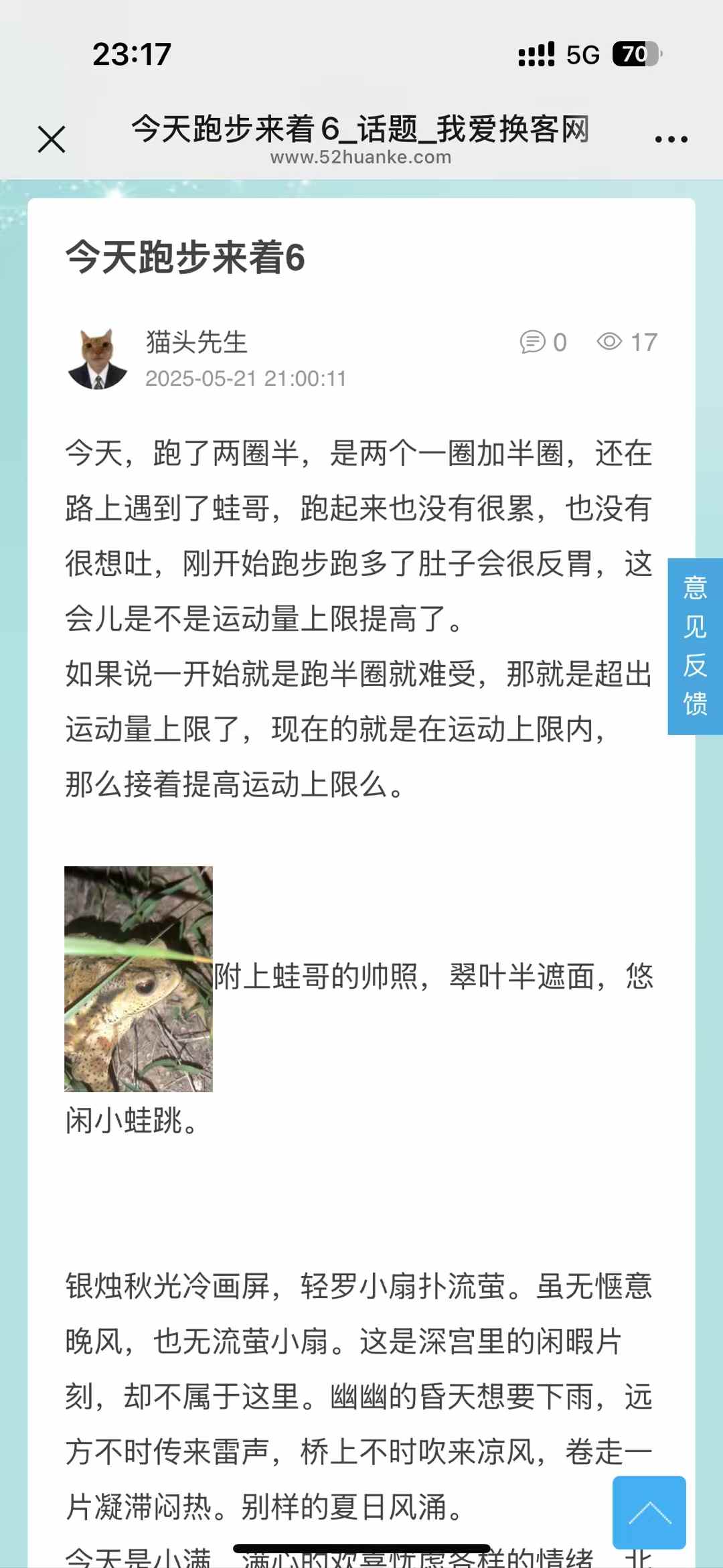Enlarge the frog photo in the post
Screen dimensions: 723x1568
click(x=139, y=979)
